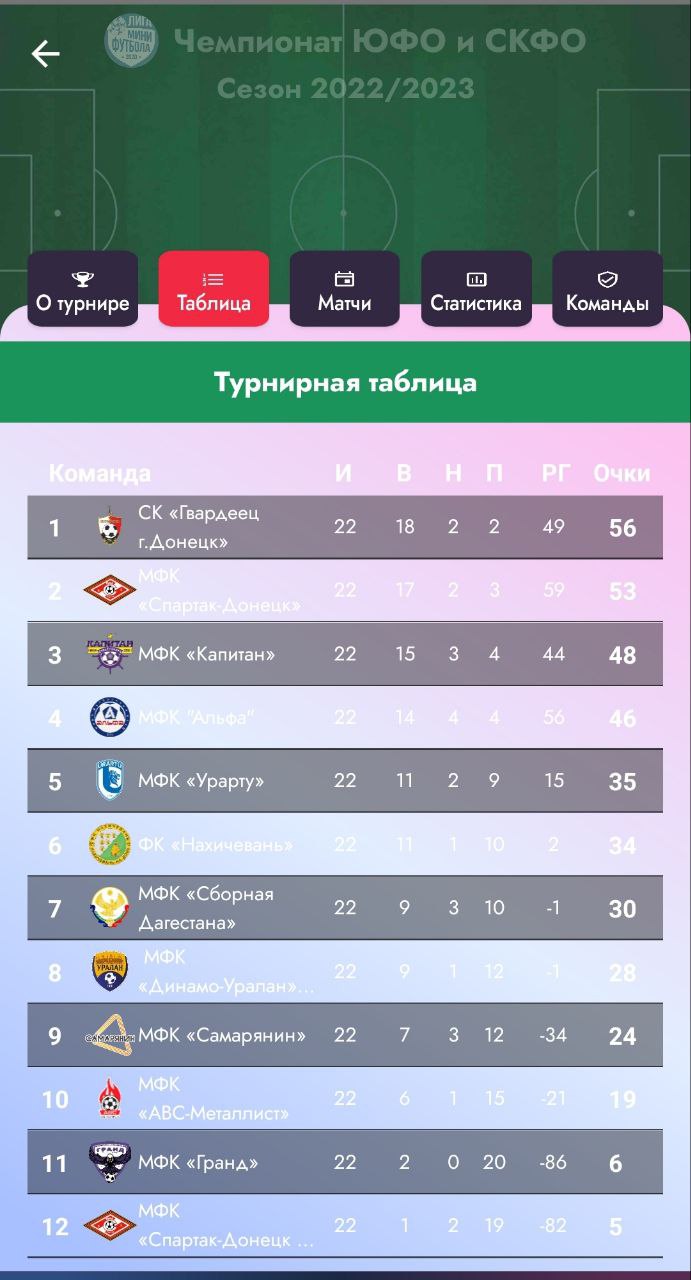Open the МФК «АВС-Металлист» row

(345, 1098)
